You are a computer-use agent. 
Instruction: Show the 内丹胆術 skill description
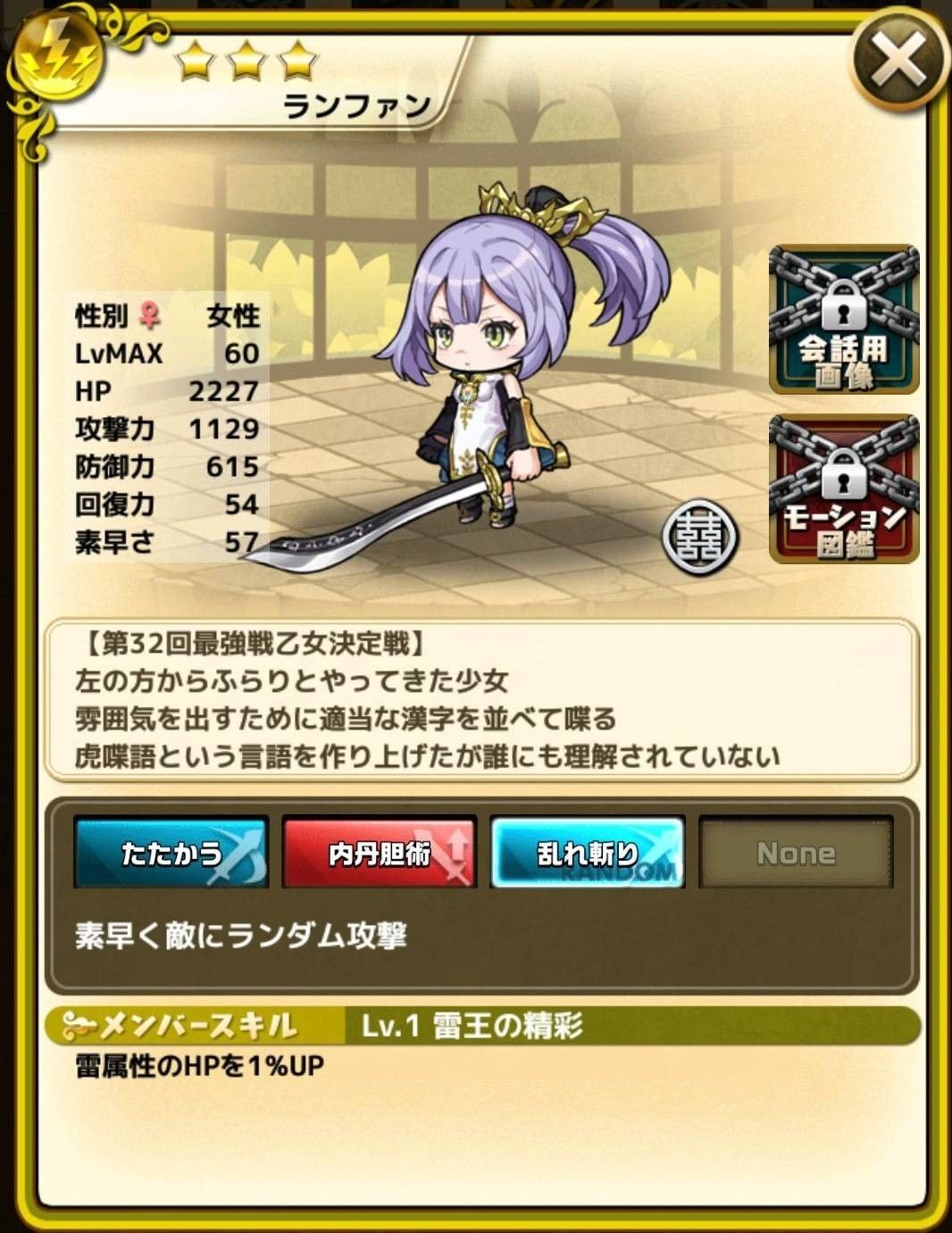tap(380, 853)
